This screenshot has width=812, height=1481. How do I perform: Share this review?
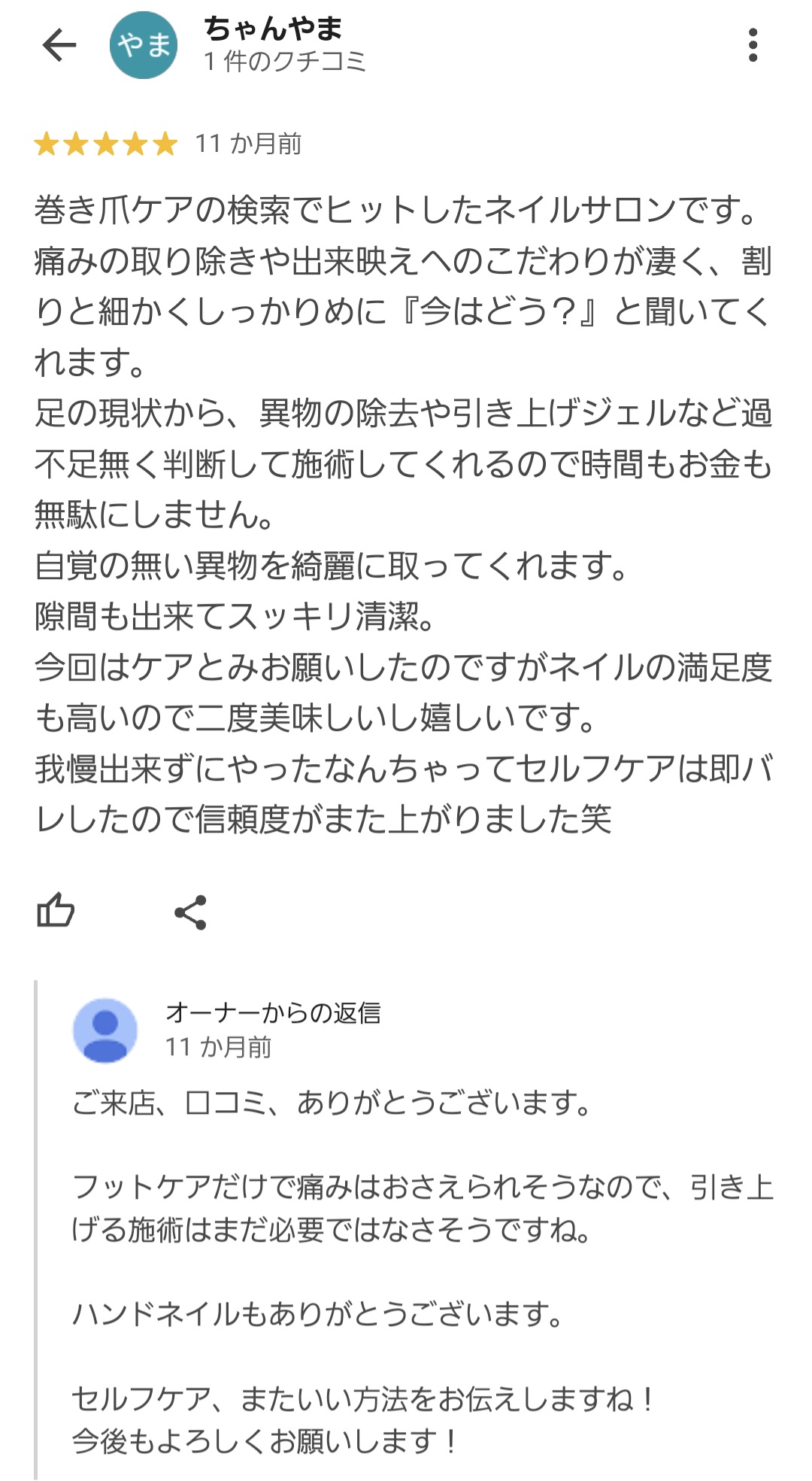190,912
